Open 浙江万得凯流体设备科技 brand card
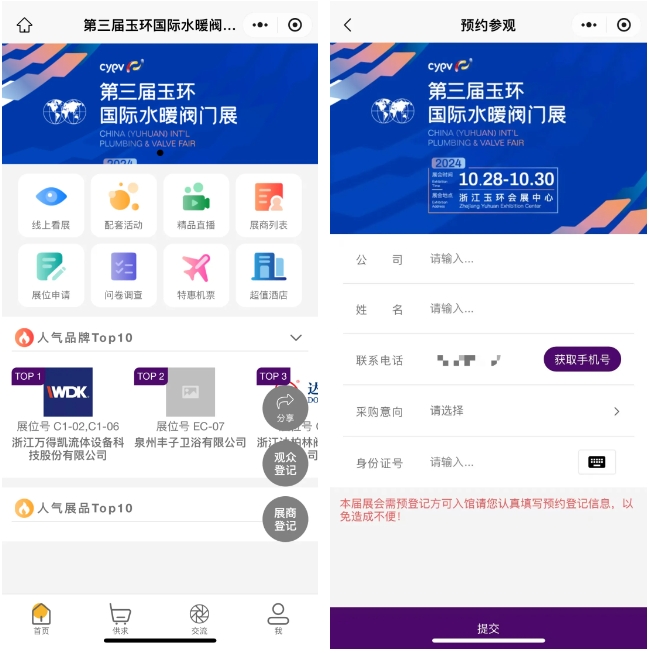Image resolution: width=650 pixels, height=653 pixels. 68,412
